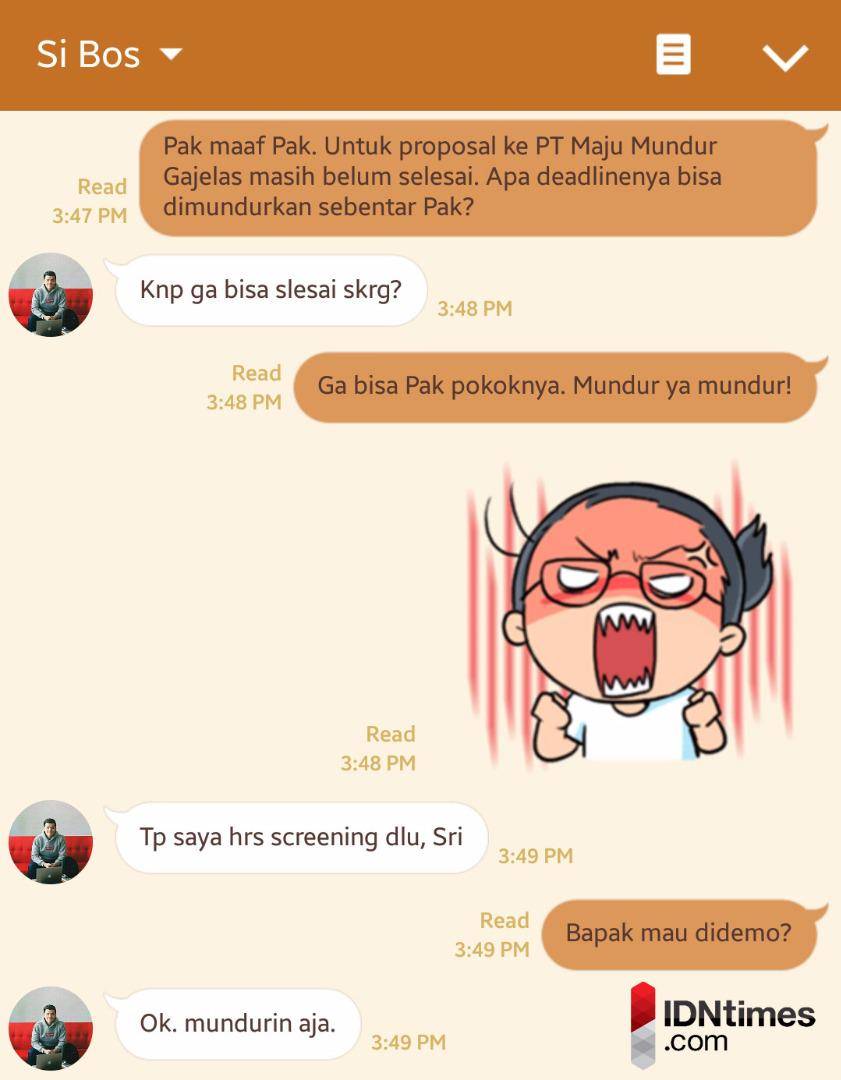The image size is (841, 1080).
Task: Expand the Si Bos chat title dropdown
Action: pos(171,54)
